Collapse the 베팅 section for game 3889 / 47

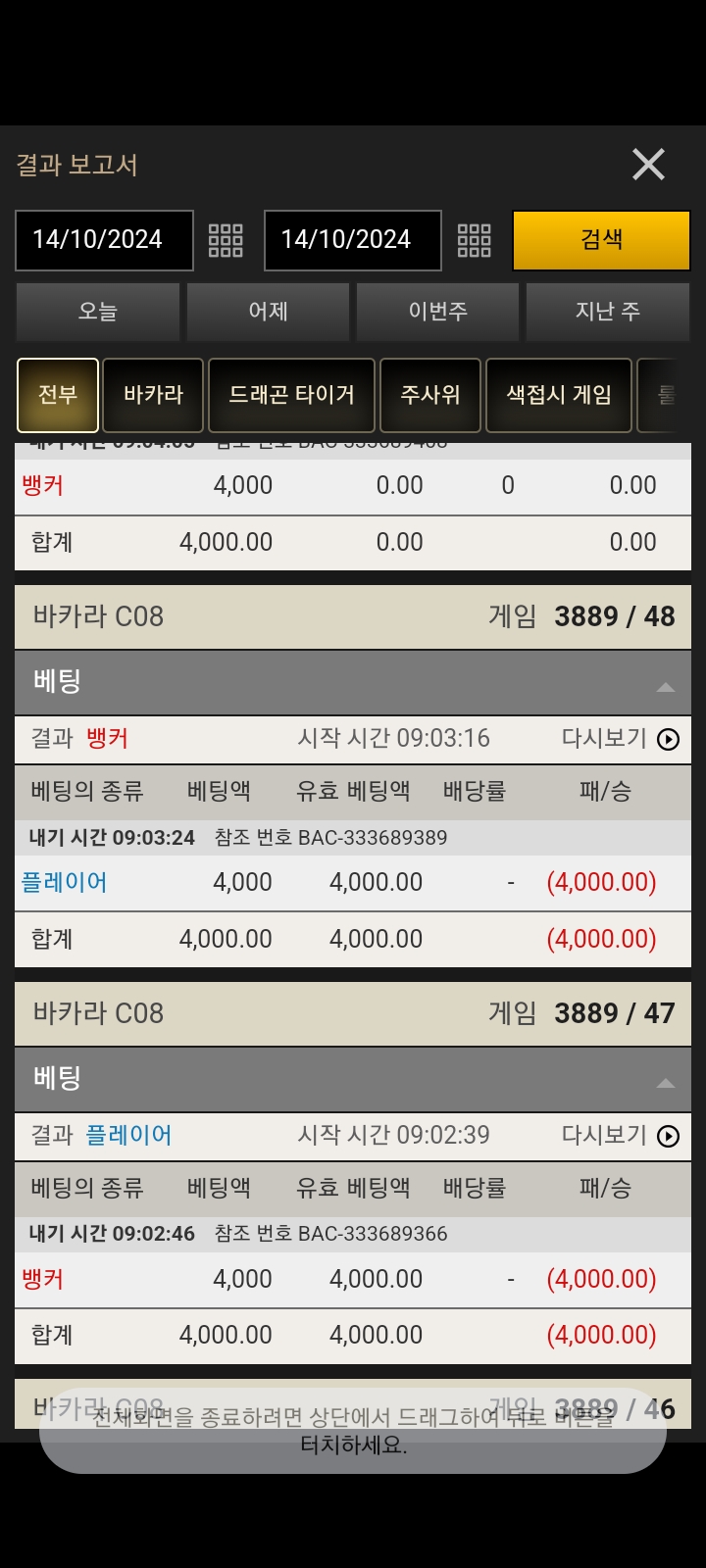click(665, 1082)
